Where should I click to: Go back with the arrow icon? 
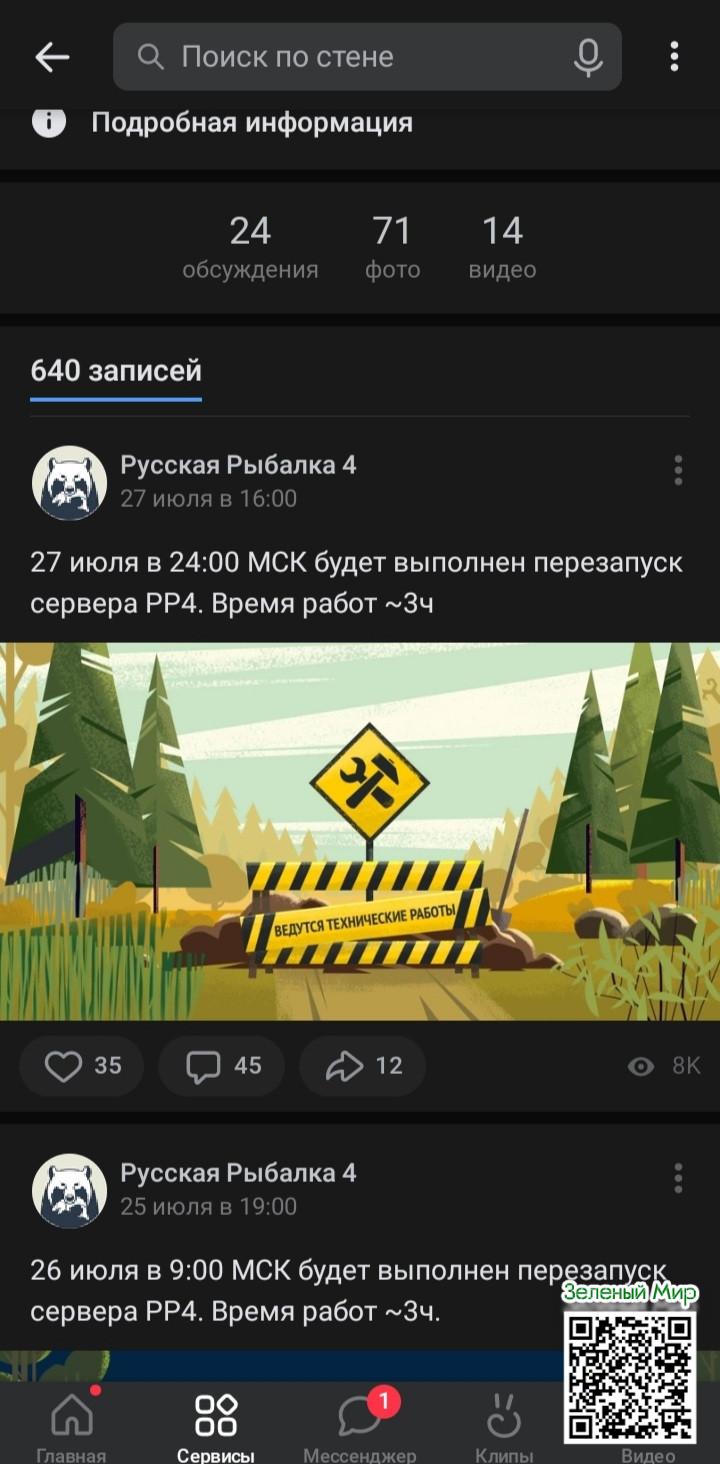(x=52, y=57)
